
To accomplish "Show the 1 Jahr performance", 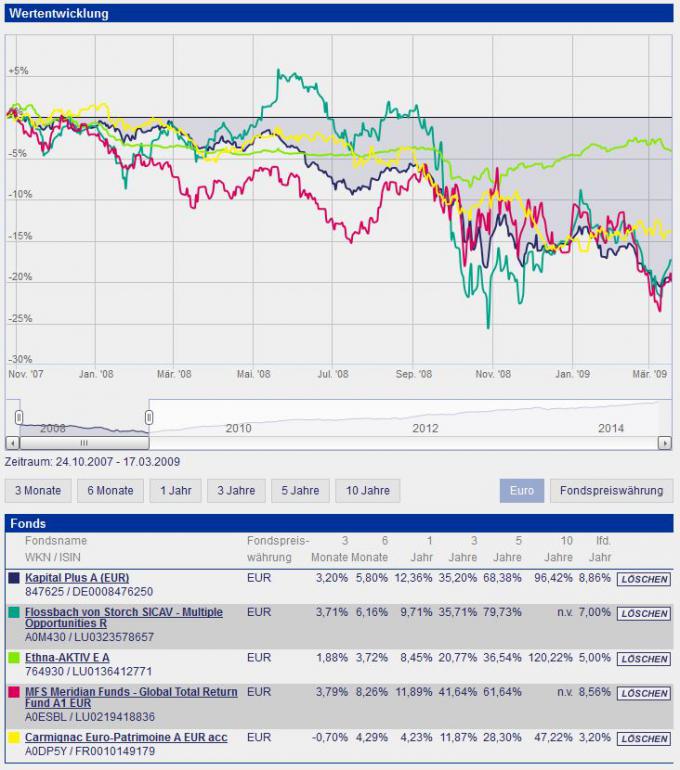I will pos(175,490).
